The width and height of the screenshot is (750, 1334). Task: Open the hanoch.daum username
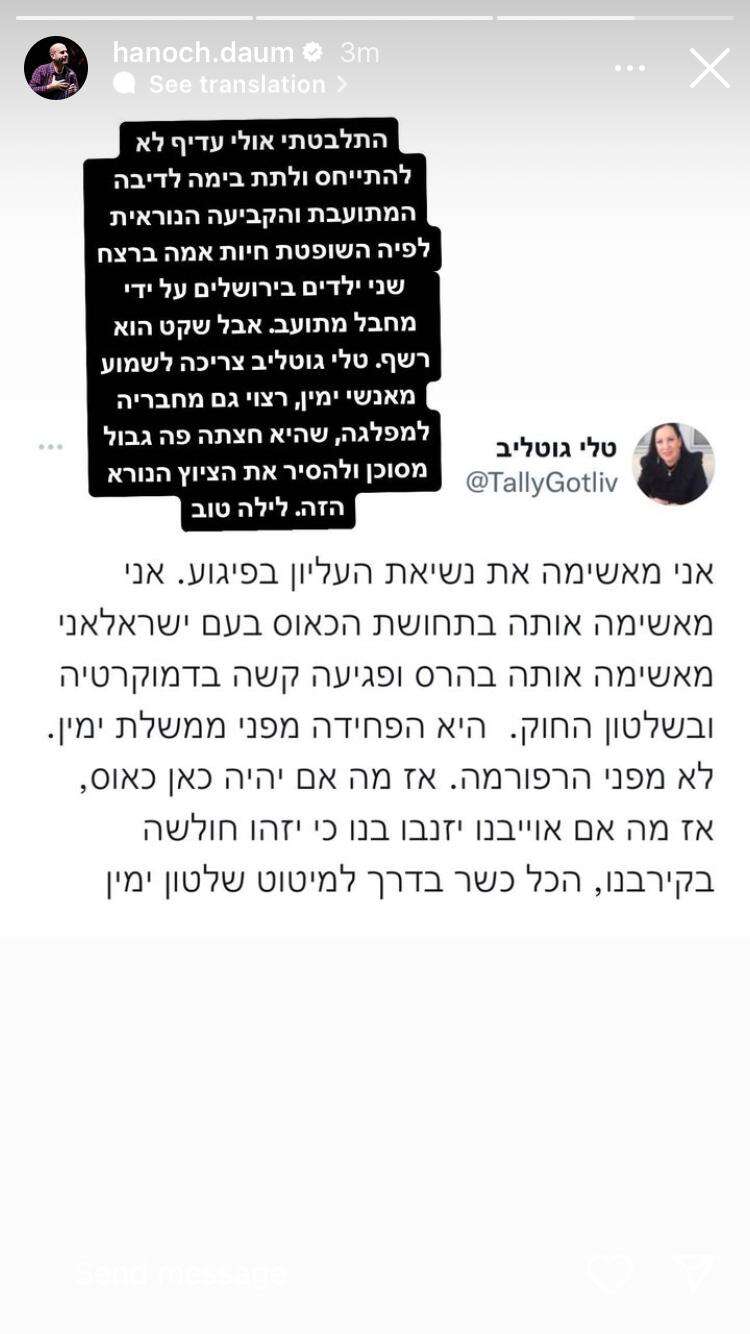coord(203,52)
